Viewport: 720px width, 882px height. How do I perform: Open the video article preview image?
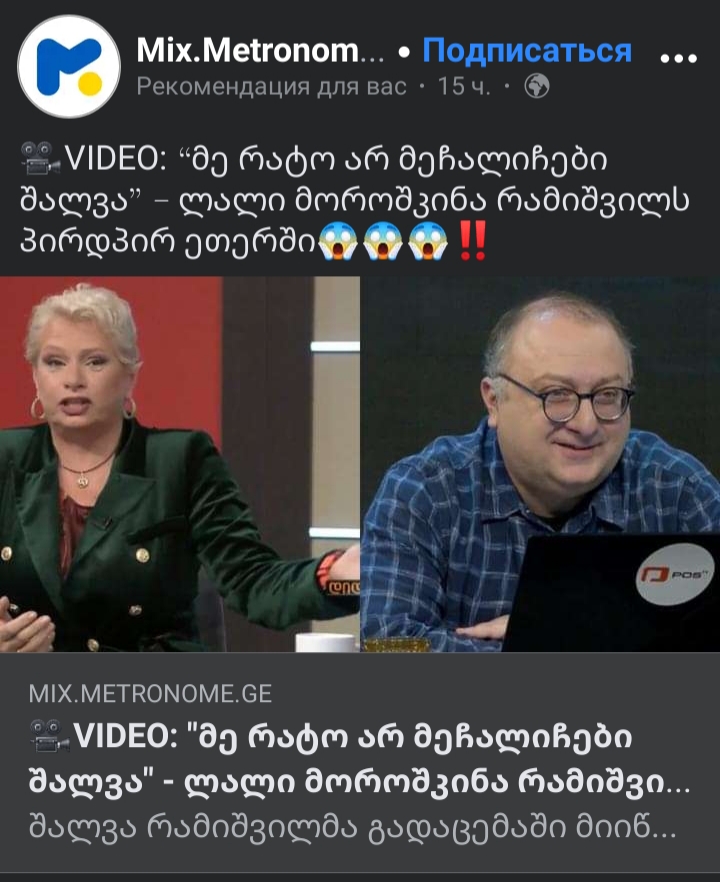[x=360, y=465]
